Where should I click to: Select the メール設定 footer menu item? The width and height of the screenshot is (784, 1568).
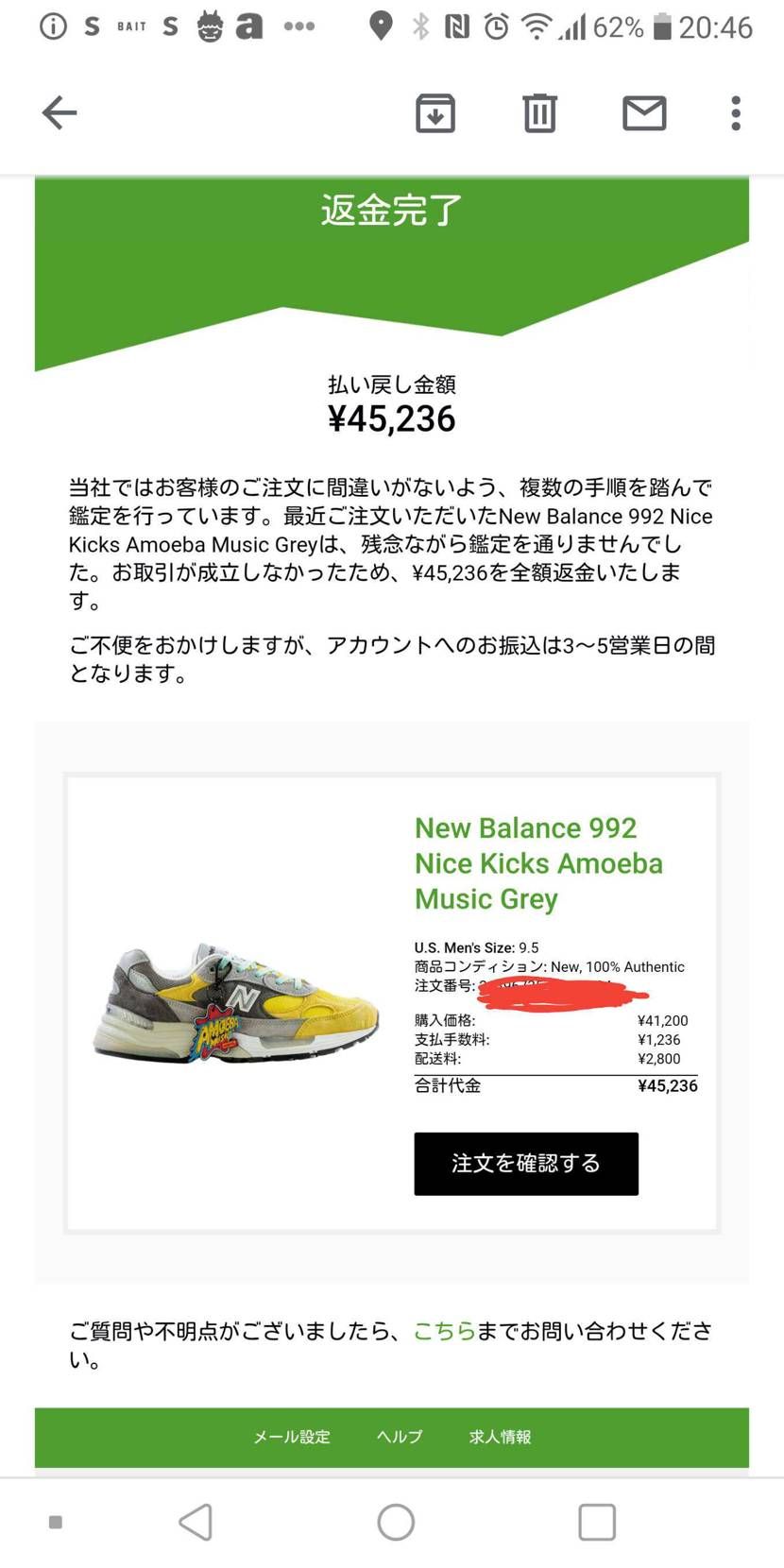(x=291, y=1437)
